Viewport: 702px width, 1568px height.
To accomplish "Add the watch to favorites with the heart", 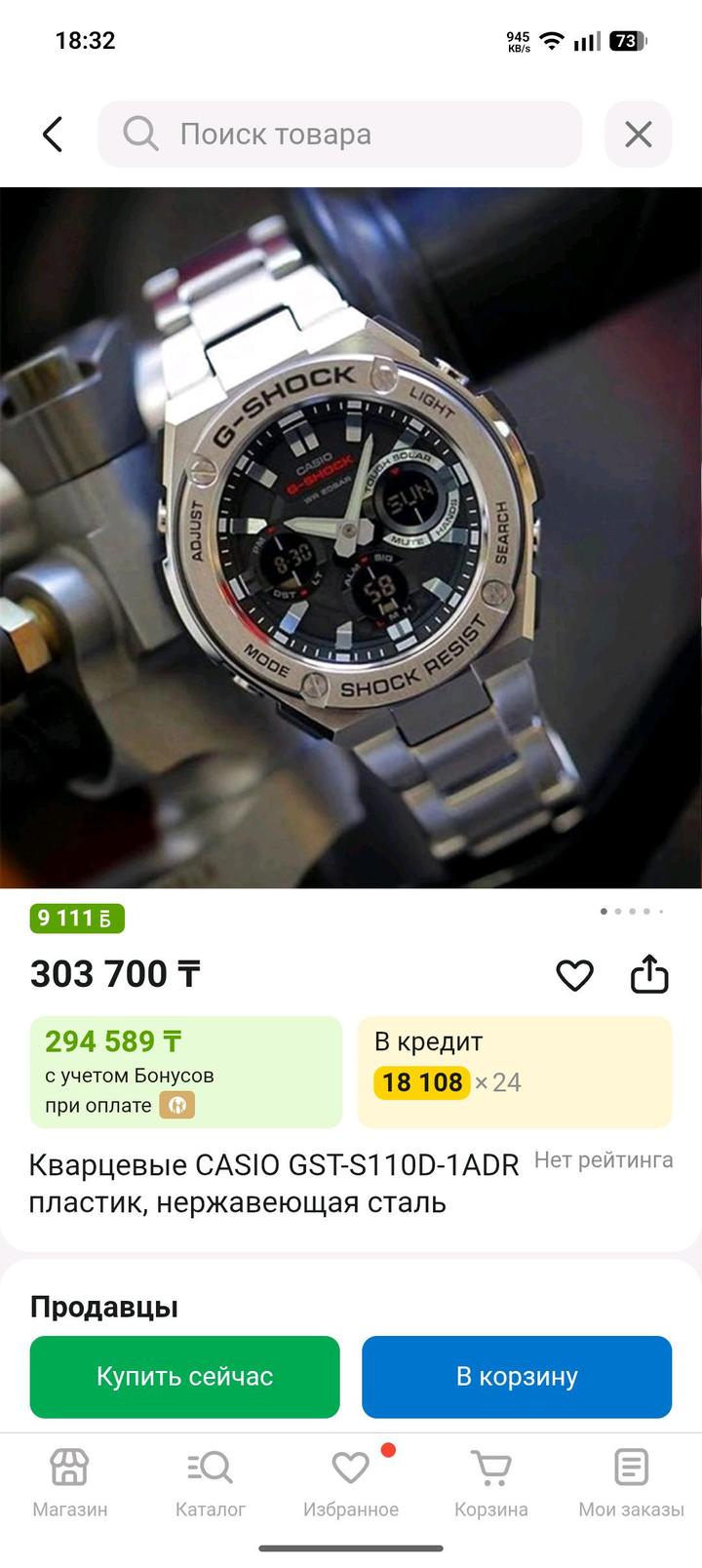I will coord(574,974).
